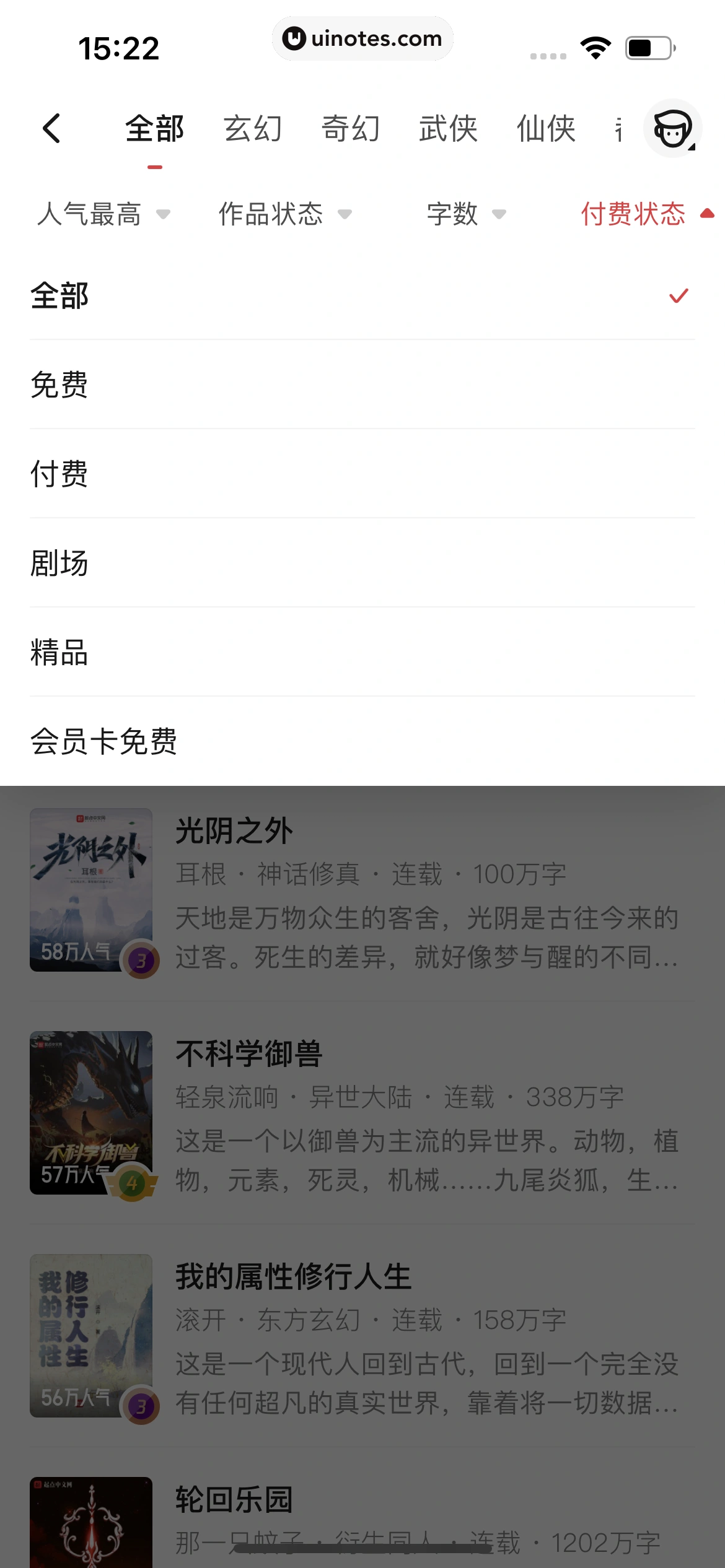Click the back arrow at top left
725x1568 pixels.
(x=53, y=128)
